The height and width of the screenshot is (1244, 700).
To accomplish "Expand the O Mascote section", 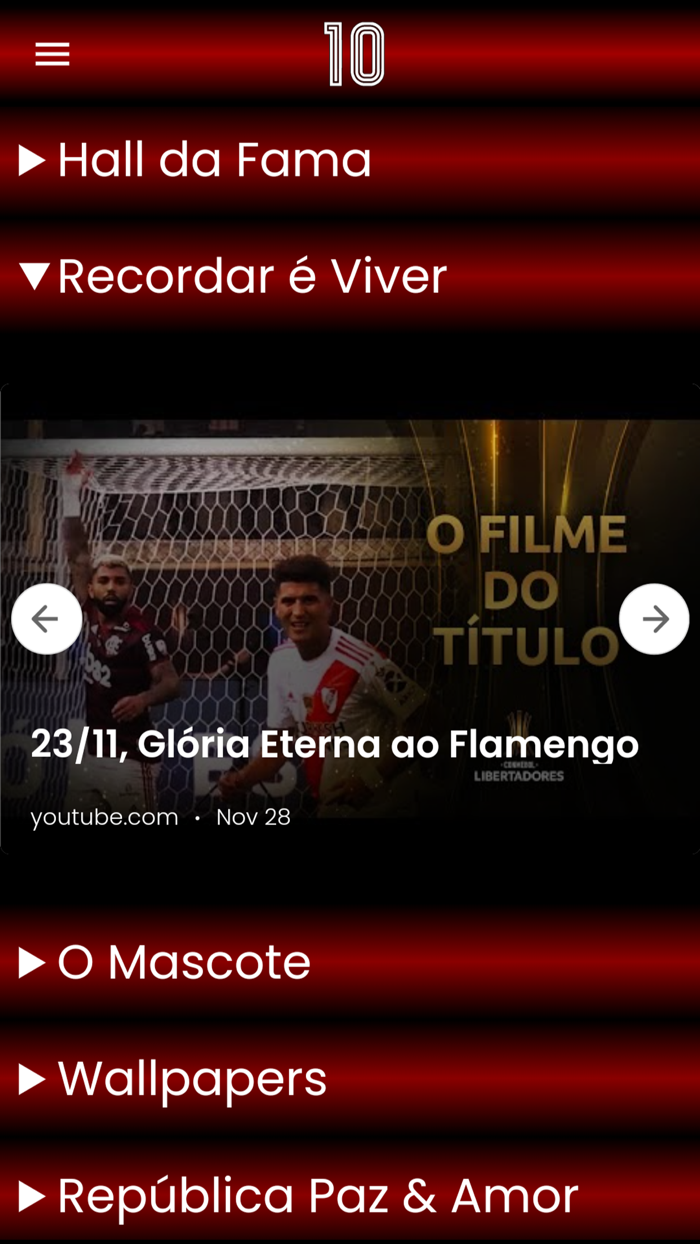I will [165, 962].
